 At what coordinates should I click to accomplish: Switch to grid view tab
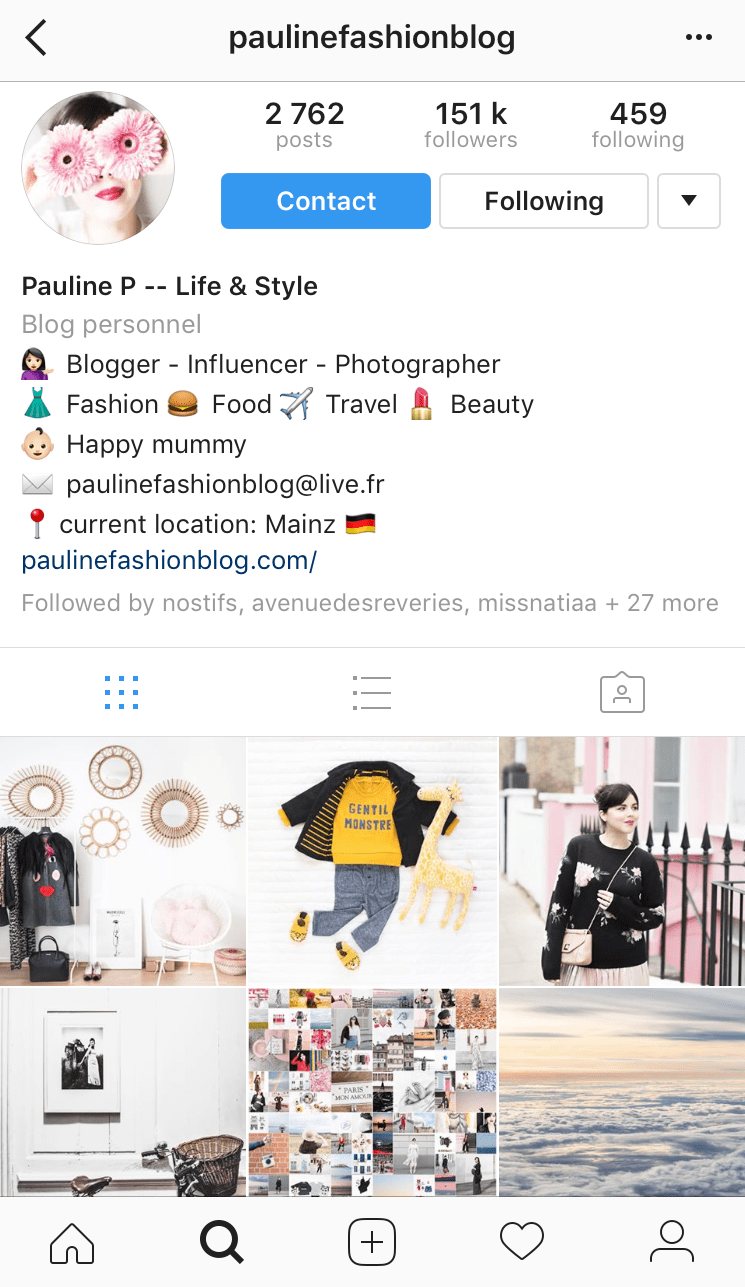point(121,692)
